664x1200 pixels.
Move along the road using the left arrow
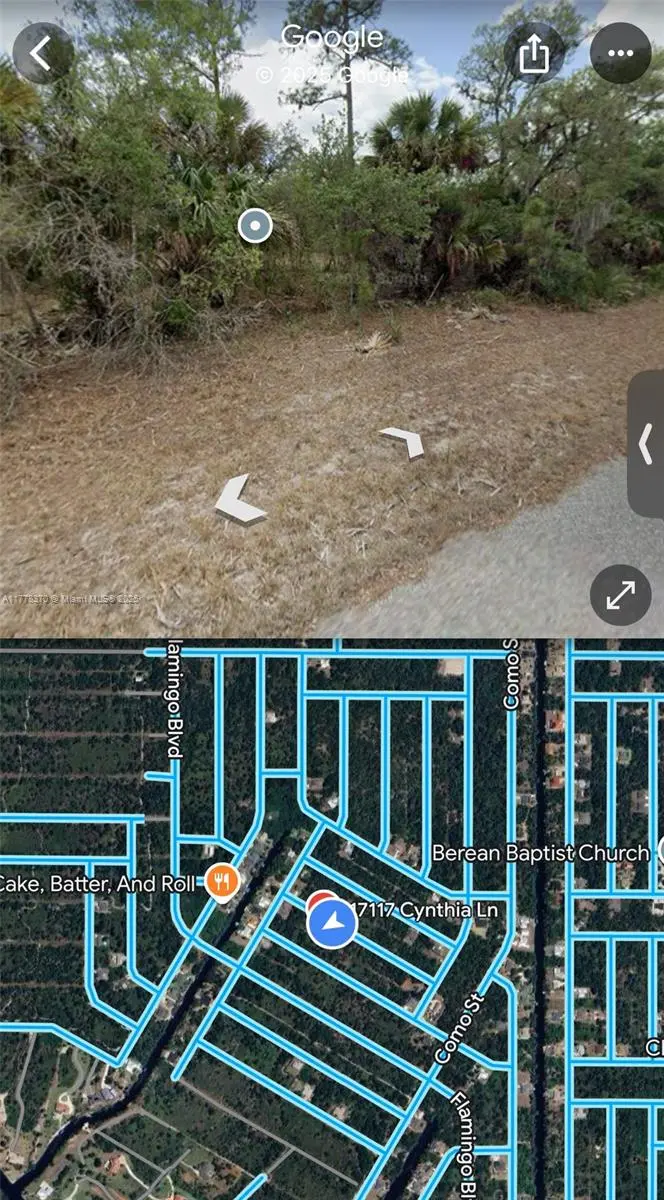241,500
